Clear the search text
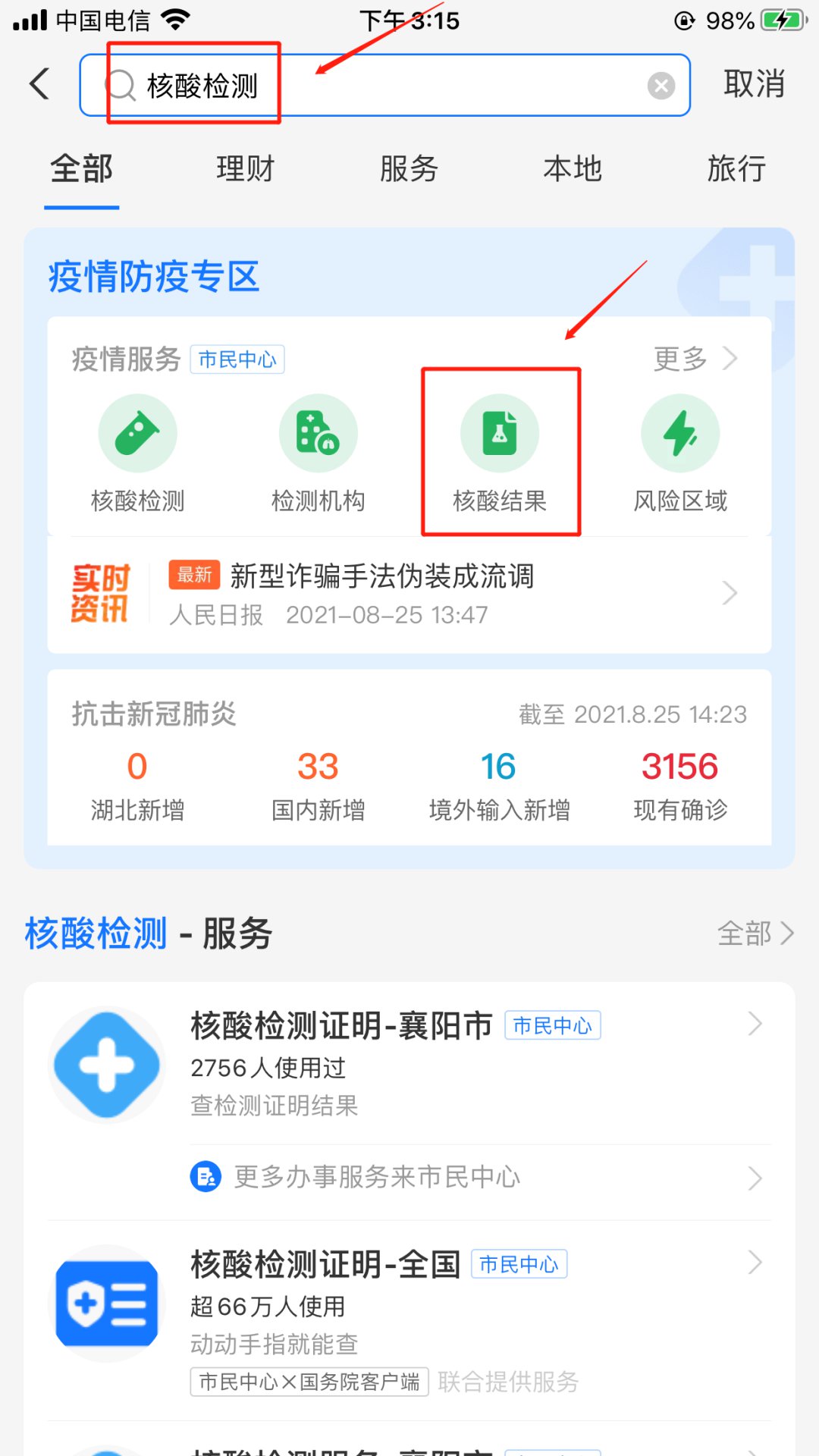 661,86
